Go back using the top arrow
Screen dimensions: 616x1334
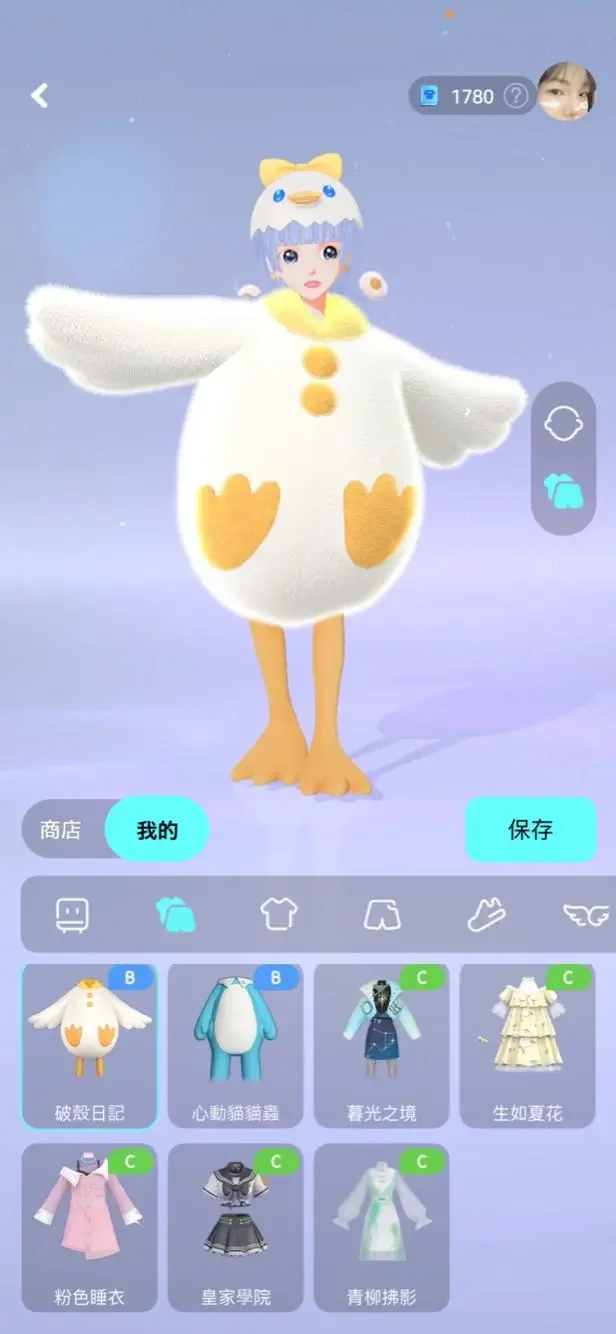[x=40, y=96]
